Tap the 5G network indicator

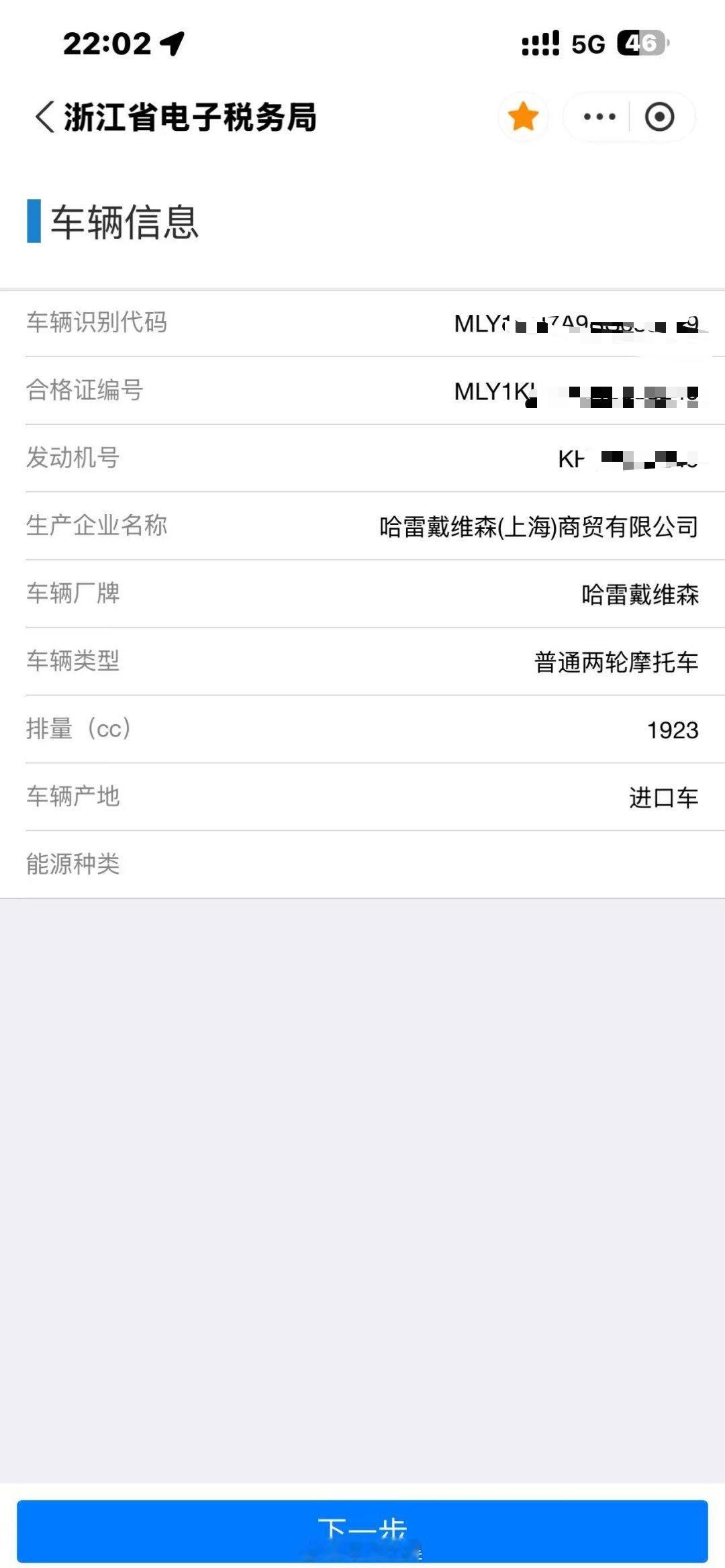tap(588, 44)
